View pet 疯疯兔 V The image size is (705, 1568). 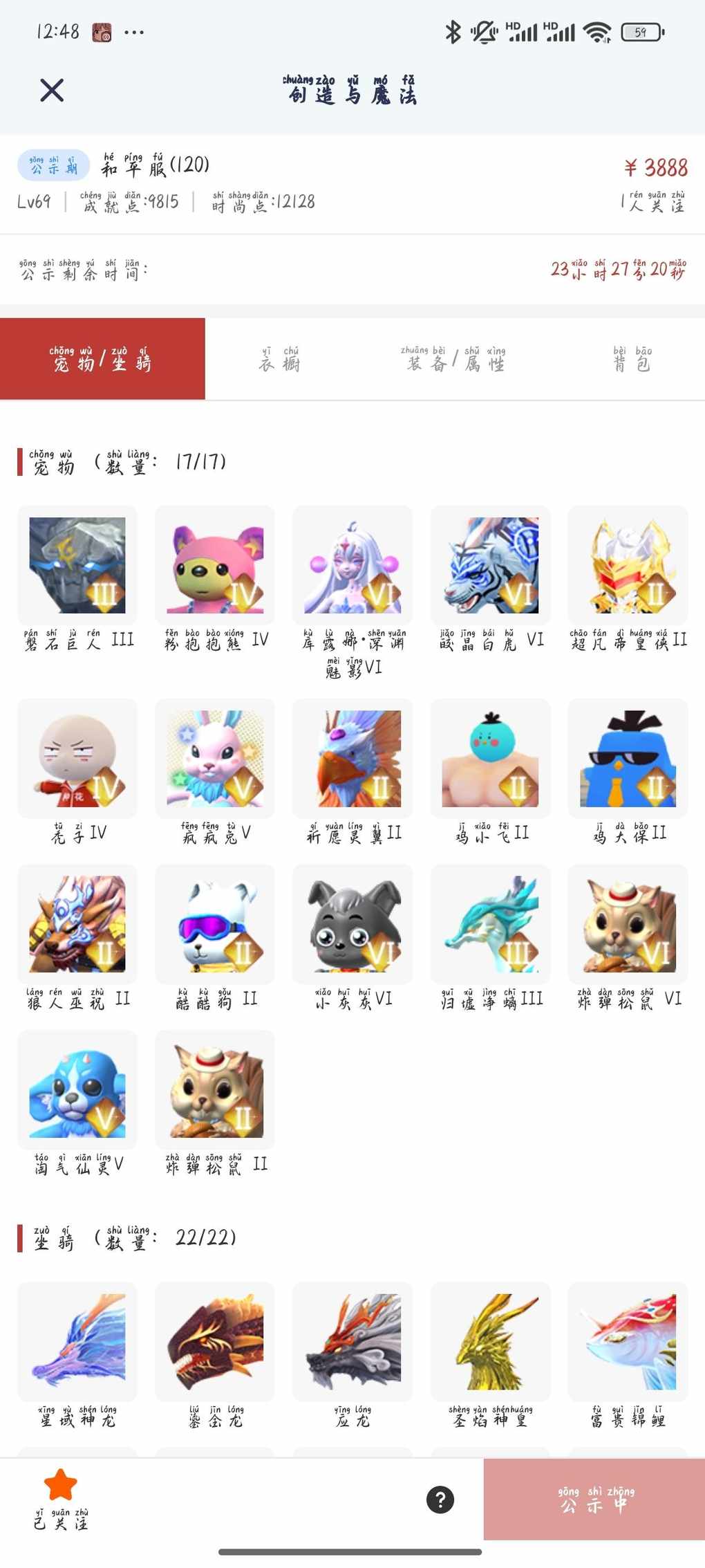pyautogui.click(x=215, y=758)
